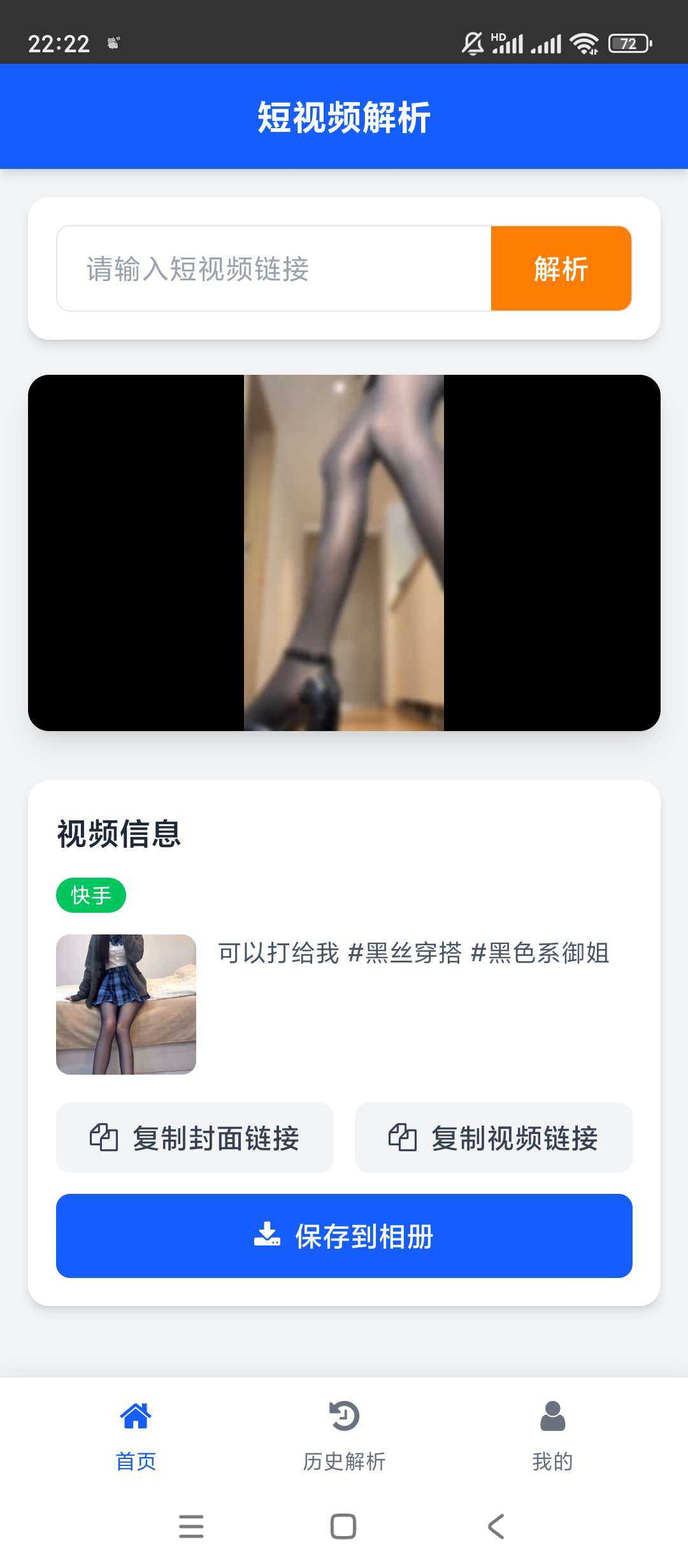
Task: Click the 解析 parse button
Action: (x=560, y=268)
